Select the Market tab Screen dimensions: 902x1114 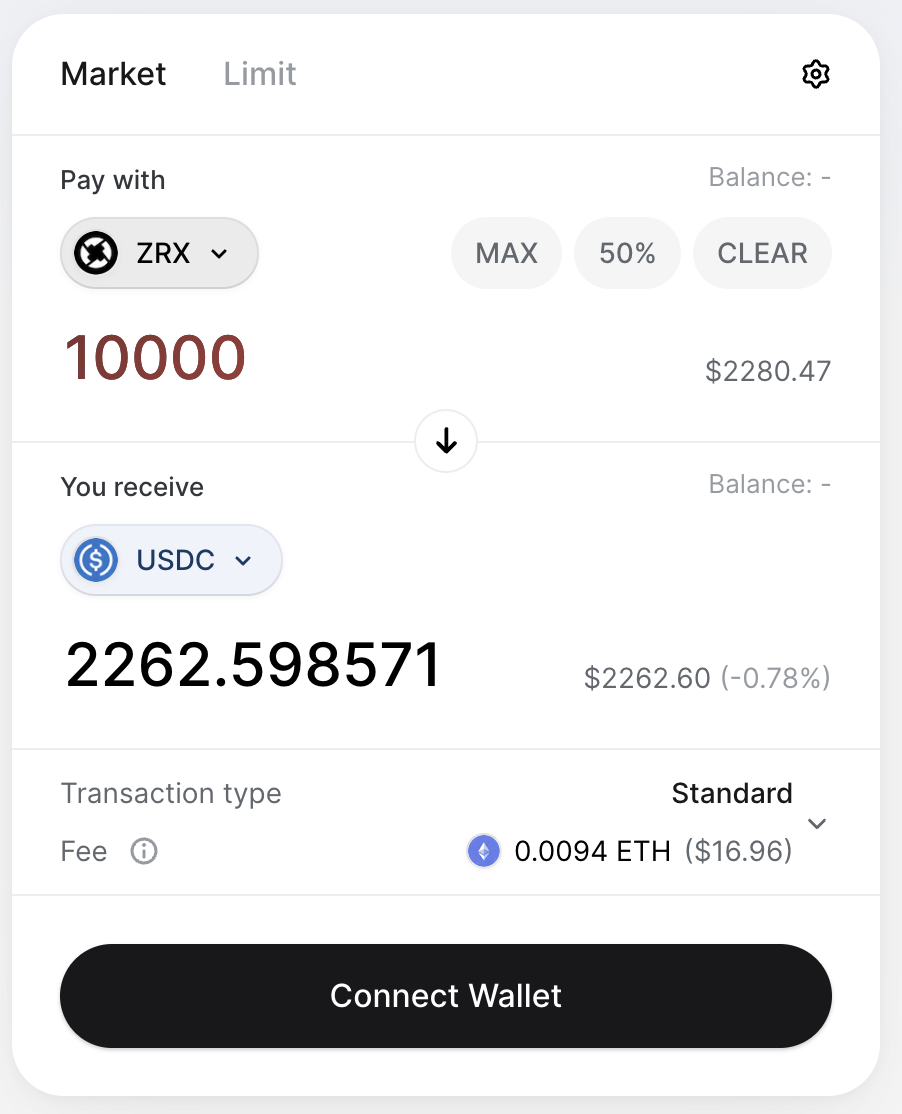pos(113,74)
